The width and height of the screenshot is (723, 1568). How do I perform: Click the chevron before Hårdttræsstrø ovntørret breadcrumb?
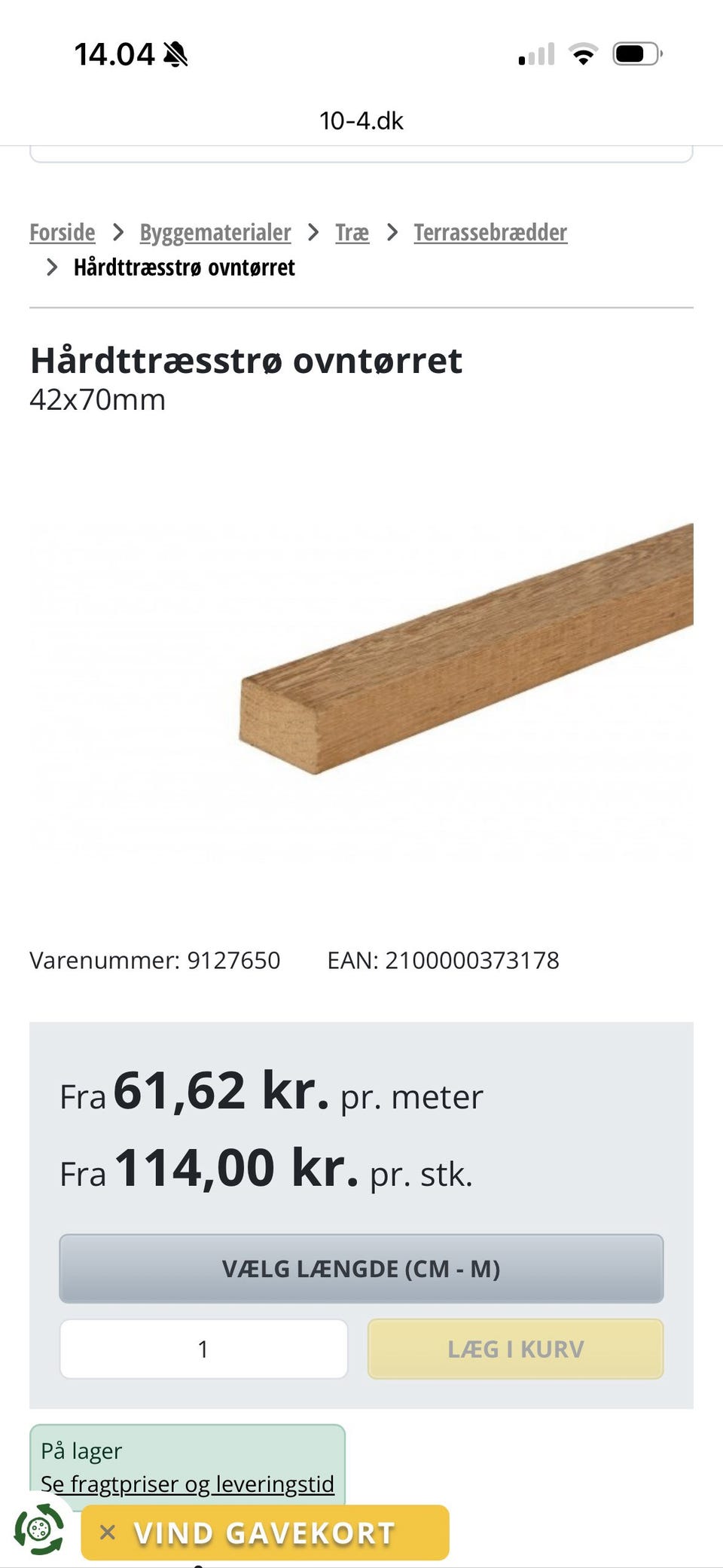51,267
